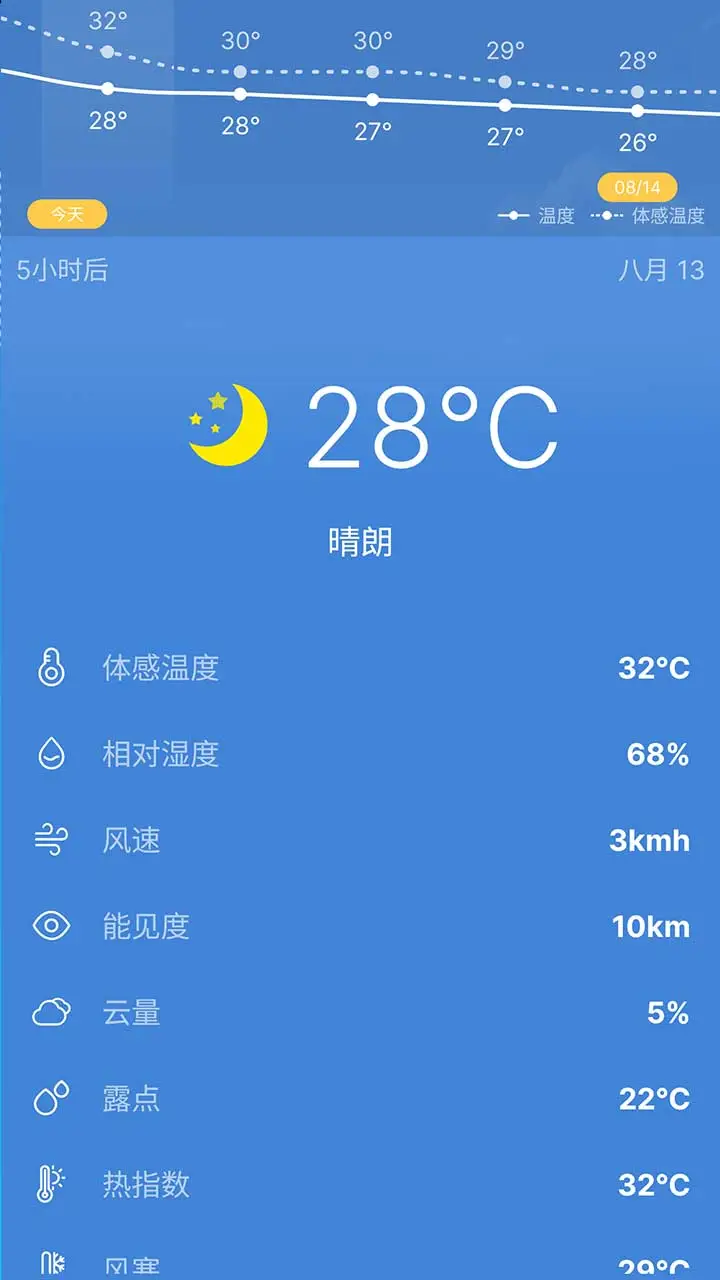Tap the 08/14 date marker toggle
Image resolution: width=720 pixels, height=1280 pixels.
coord(638,188)
